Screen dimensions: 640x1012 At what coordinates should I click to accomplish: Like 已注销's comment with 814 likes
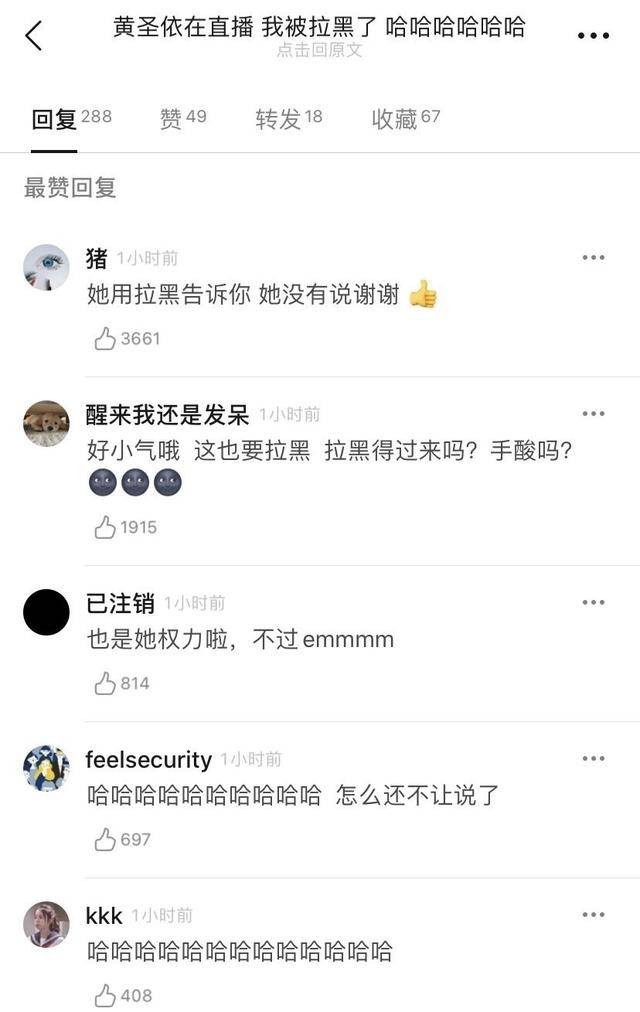(105, 684)
